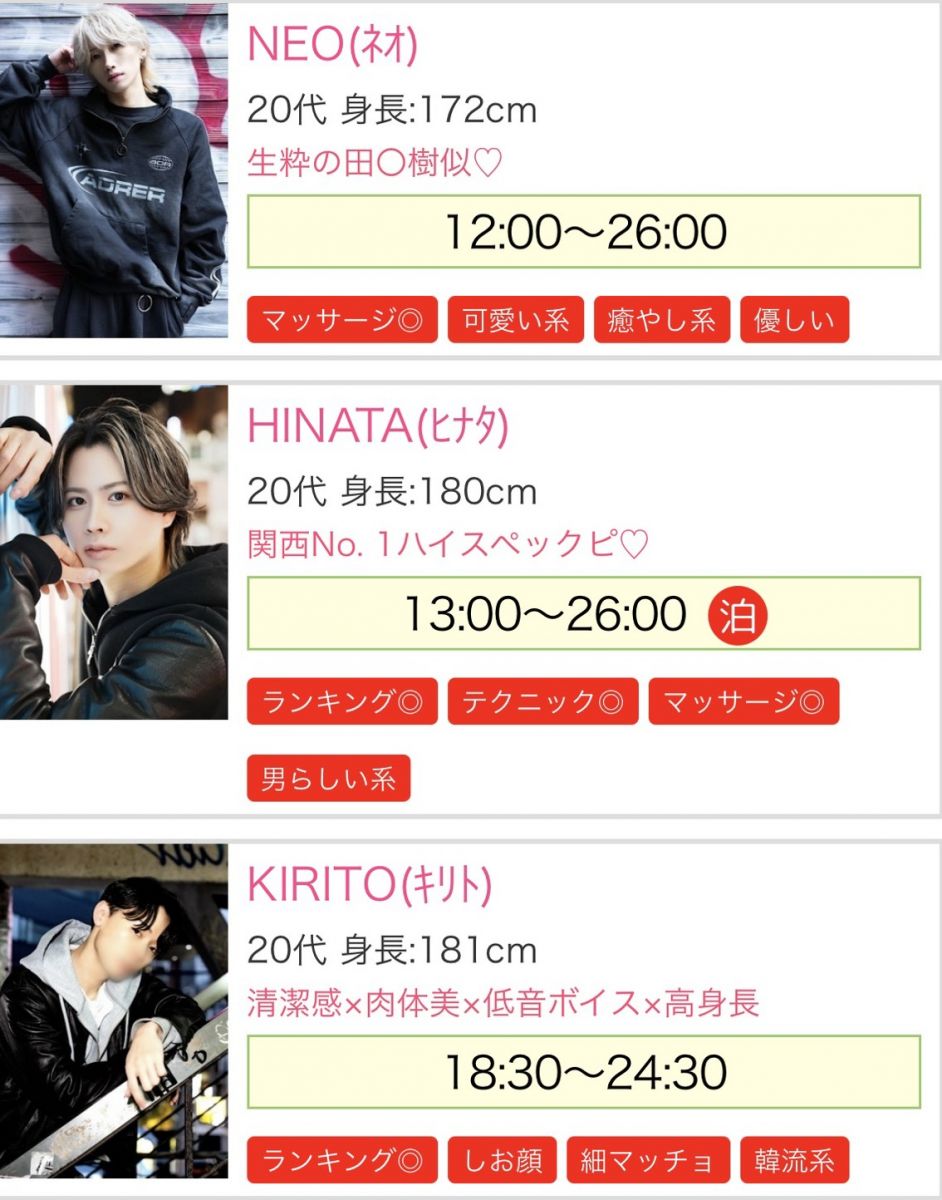The width and height of the screenshot is (942, 1200).
Task: Choose the 男らしい系 tag
Action: pos(329,778)
